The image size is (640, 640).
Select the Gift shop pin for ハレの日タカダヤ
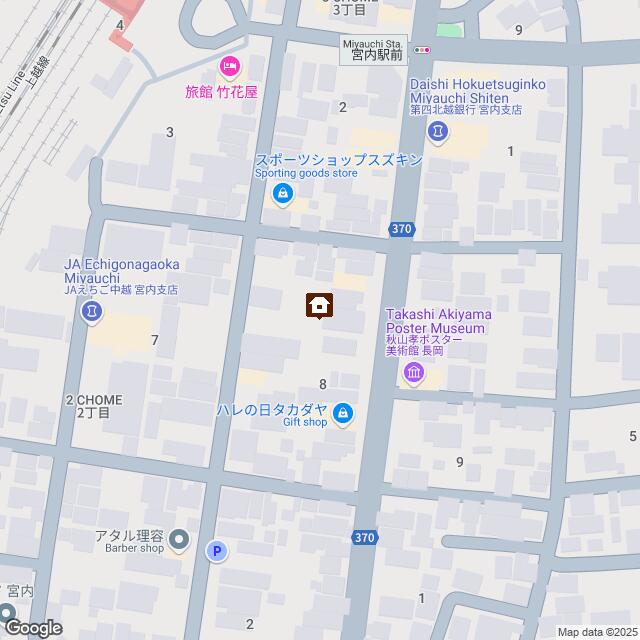tap(343, 413)
